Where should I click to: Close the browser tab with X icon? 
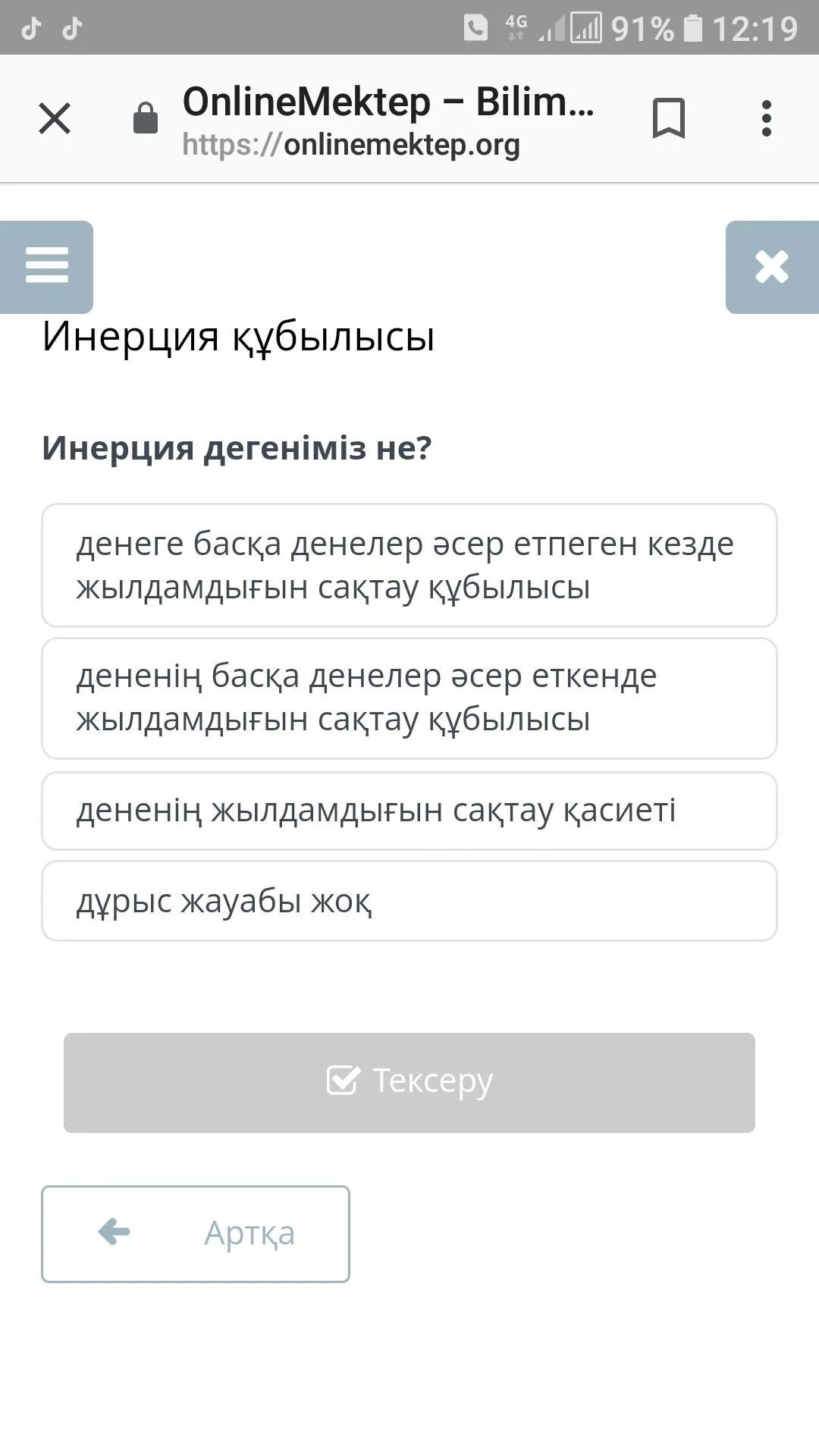pos(55,118)
